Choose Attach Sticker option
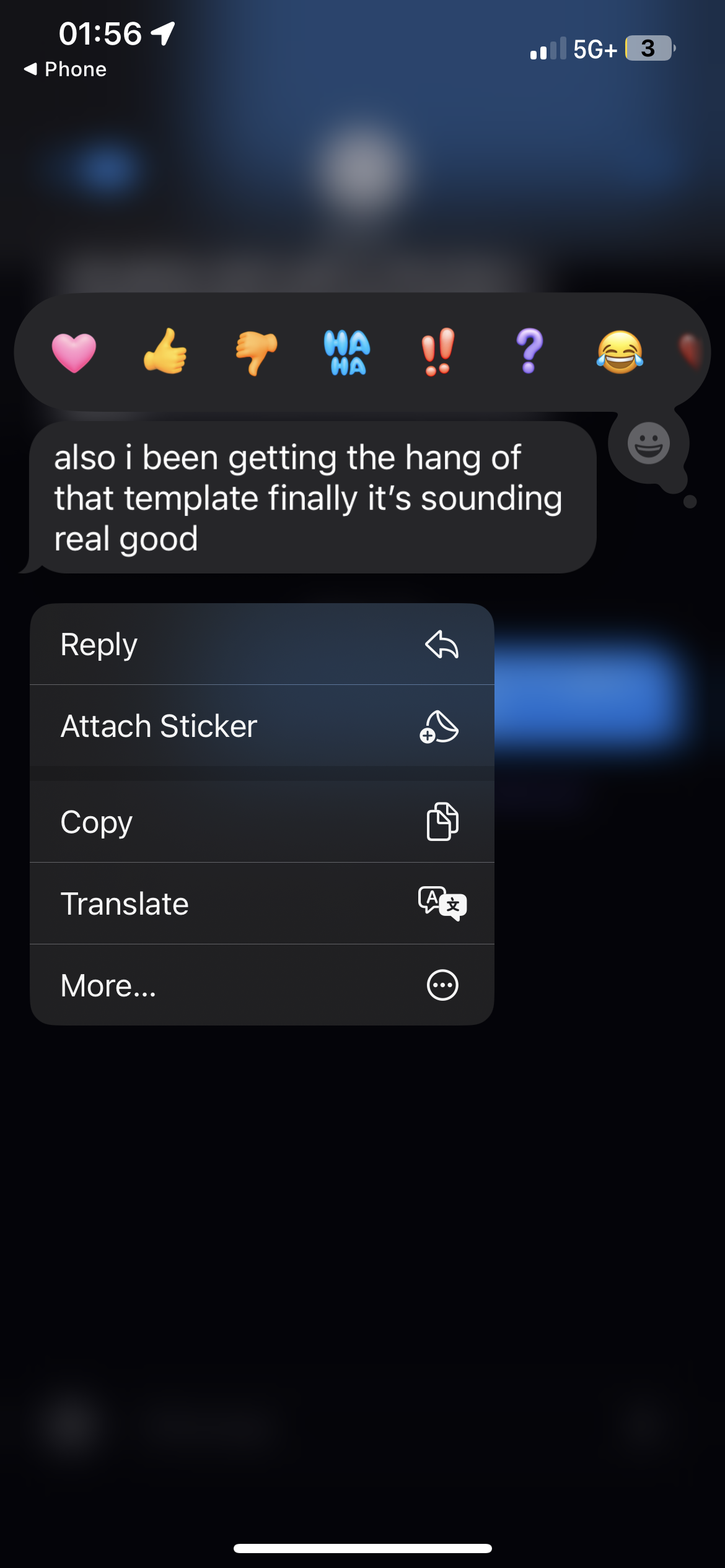 coord(261,726)
